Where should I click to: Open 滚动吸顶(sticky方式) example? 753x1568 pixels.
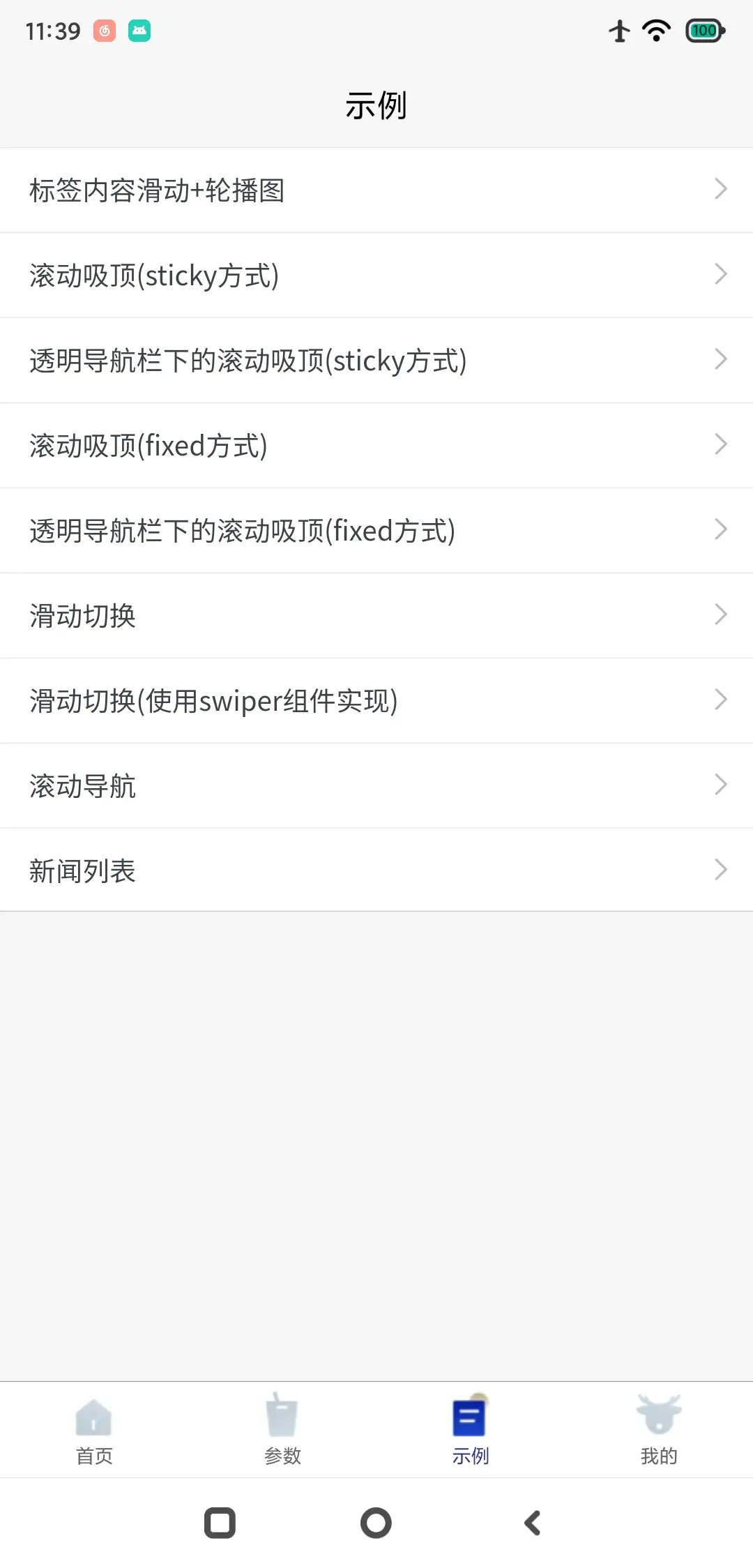pos(376,275)
